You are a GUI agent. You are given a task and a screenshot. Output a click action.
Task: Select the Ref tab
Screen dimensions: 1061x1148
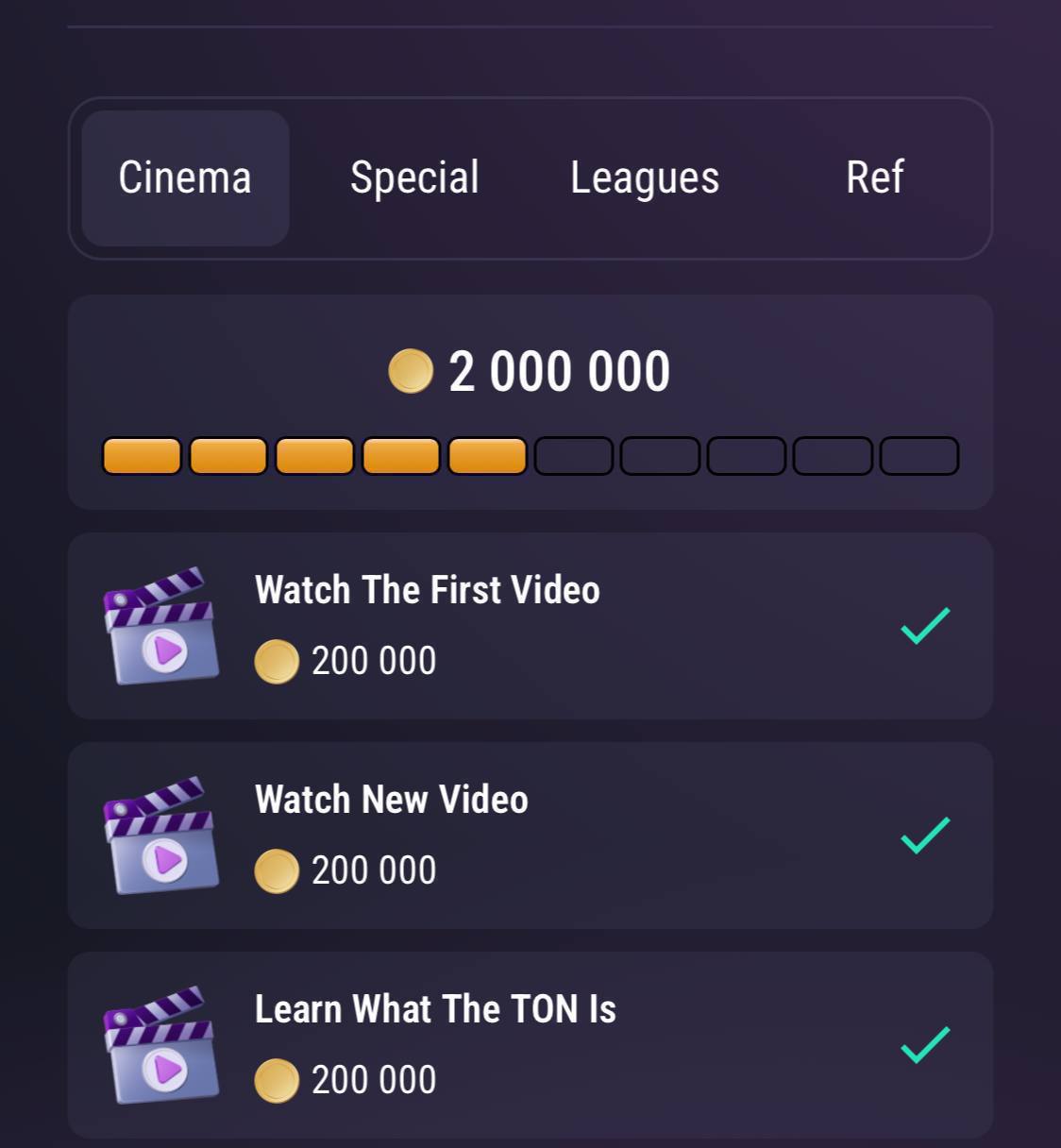coord(874,178)
